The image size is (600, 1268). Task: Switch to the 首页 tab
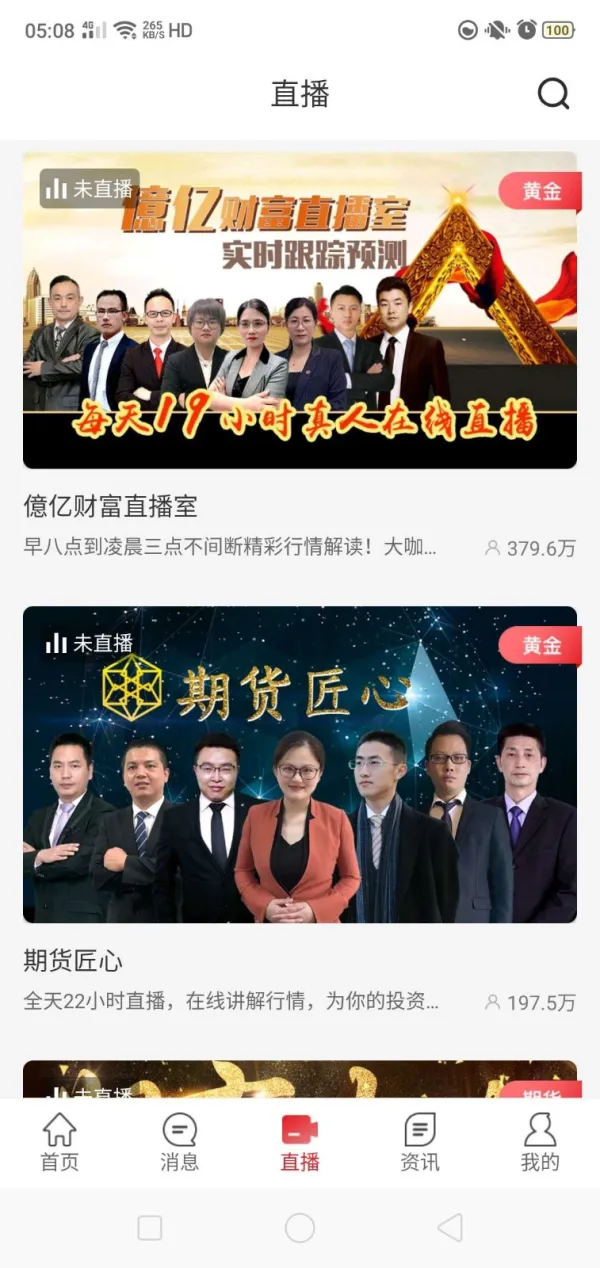(59, 1142)
